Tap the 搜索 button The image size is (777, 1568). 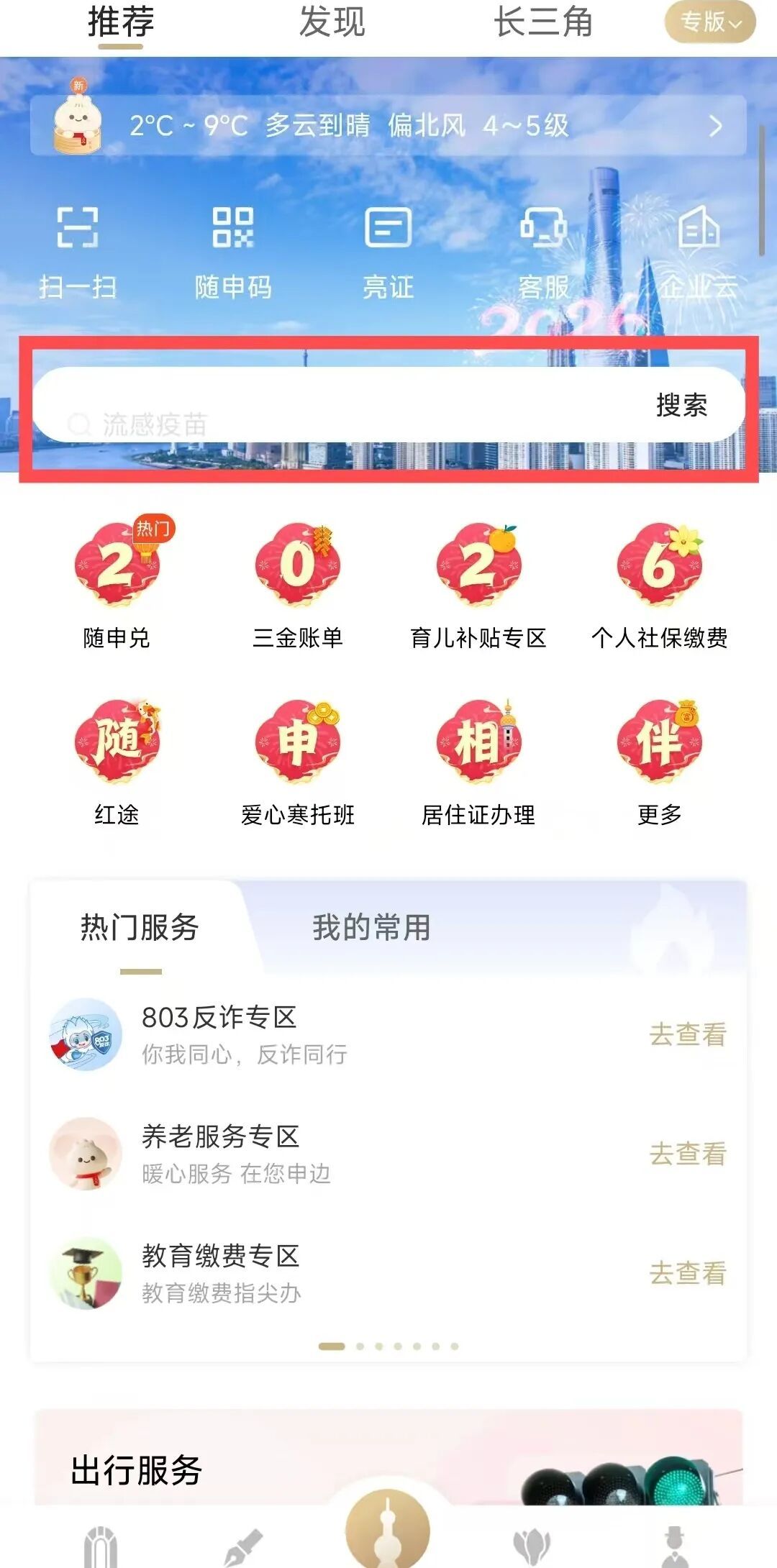coord(681,405)
